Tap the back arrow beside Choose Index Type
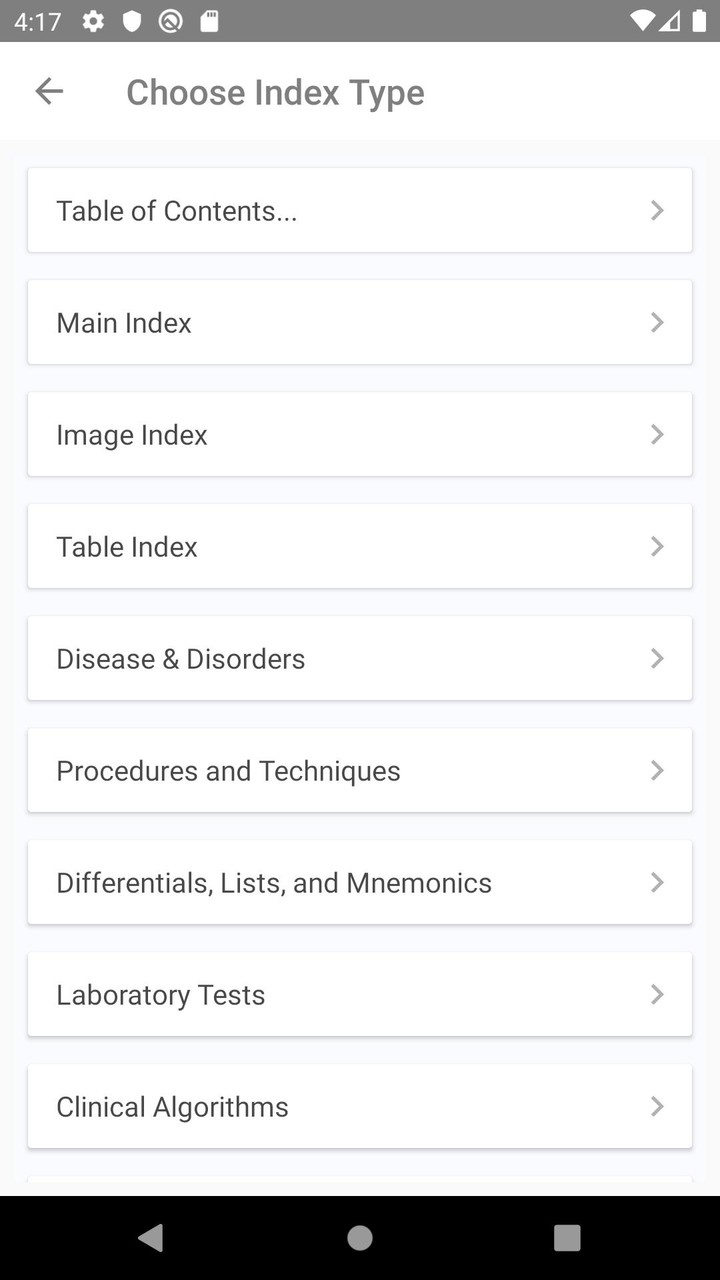Image resolution: width=720 pixels, height=1280 pixels. [x=49, y=91]
